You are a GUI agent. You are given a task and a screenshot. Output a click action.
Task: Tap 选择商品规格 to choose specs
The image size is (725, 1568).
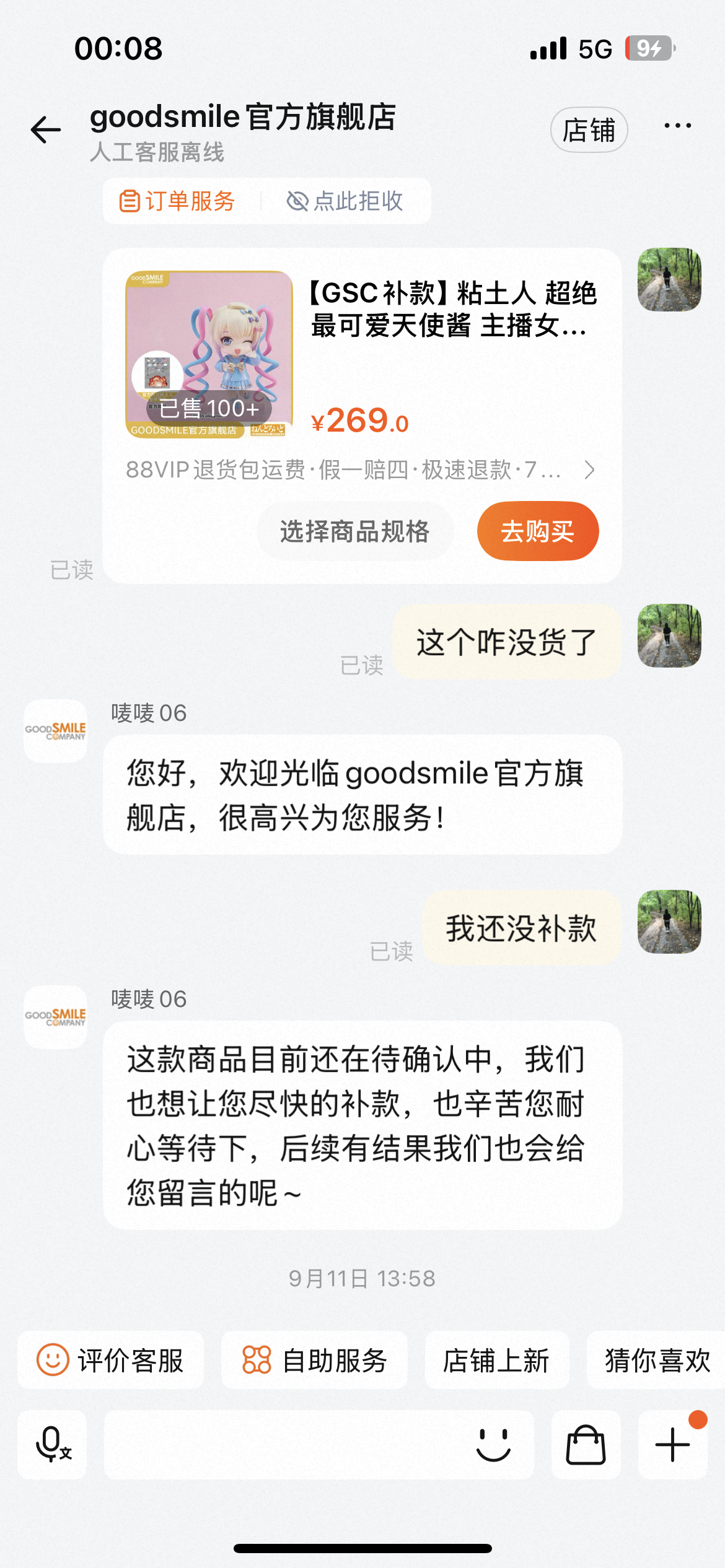tap(354, 531)
